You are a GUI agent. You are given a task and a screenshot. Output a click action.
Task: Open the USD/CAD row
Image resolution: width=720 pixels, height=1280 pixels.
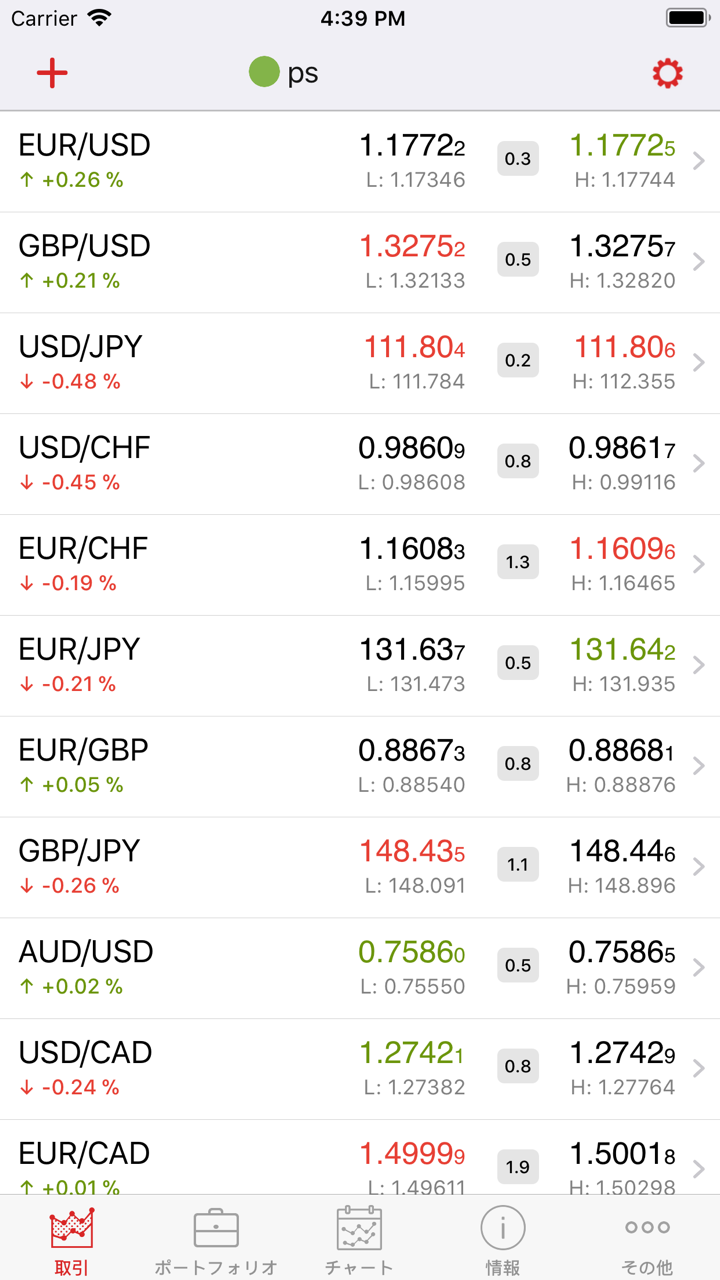pyautogui.click(x=360, y=1070)
